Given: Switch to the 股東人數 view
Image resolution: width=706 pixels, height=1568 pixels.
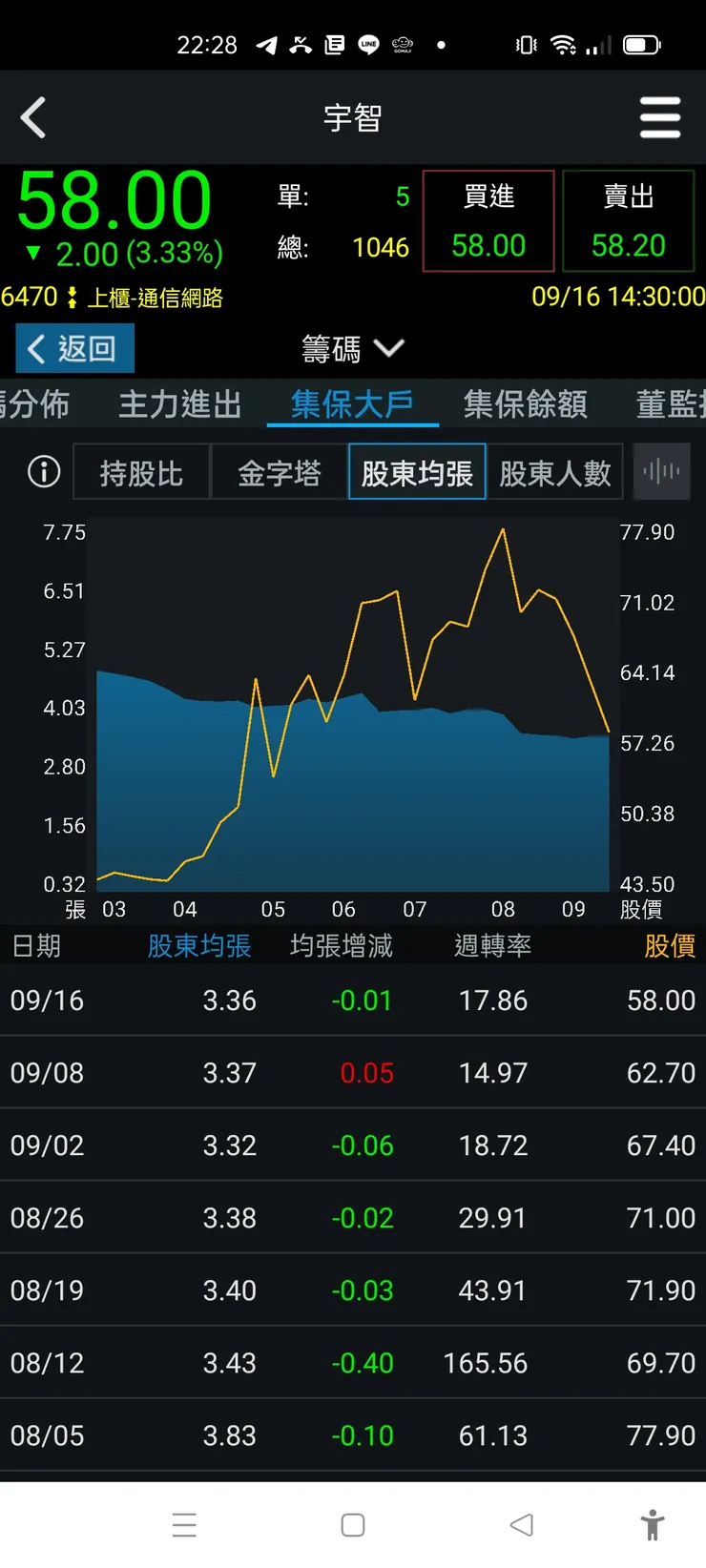Looking at the screenshot, I should (x=555, y=471).
